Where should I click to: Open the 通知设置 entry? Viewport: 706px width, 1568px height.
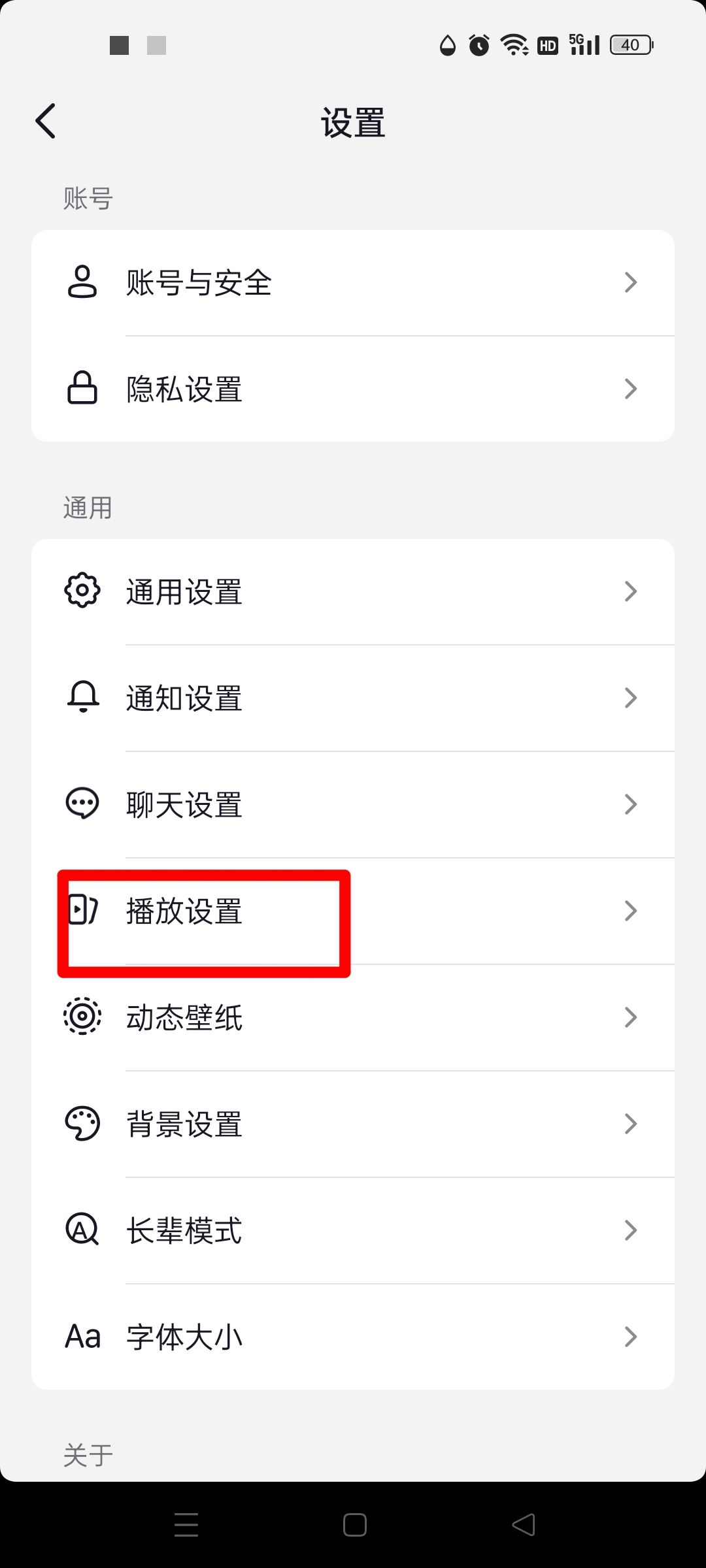[353, 697]
